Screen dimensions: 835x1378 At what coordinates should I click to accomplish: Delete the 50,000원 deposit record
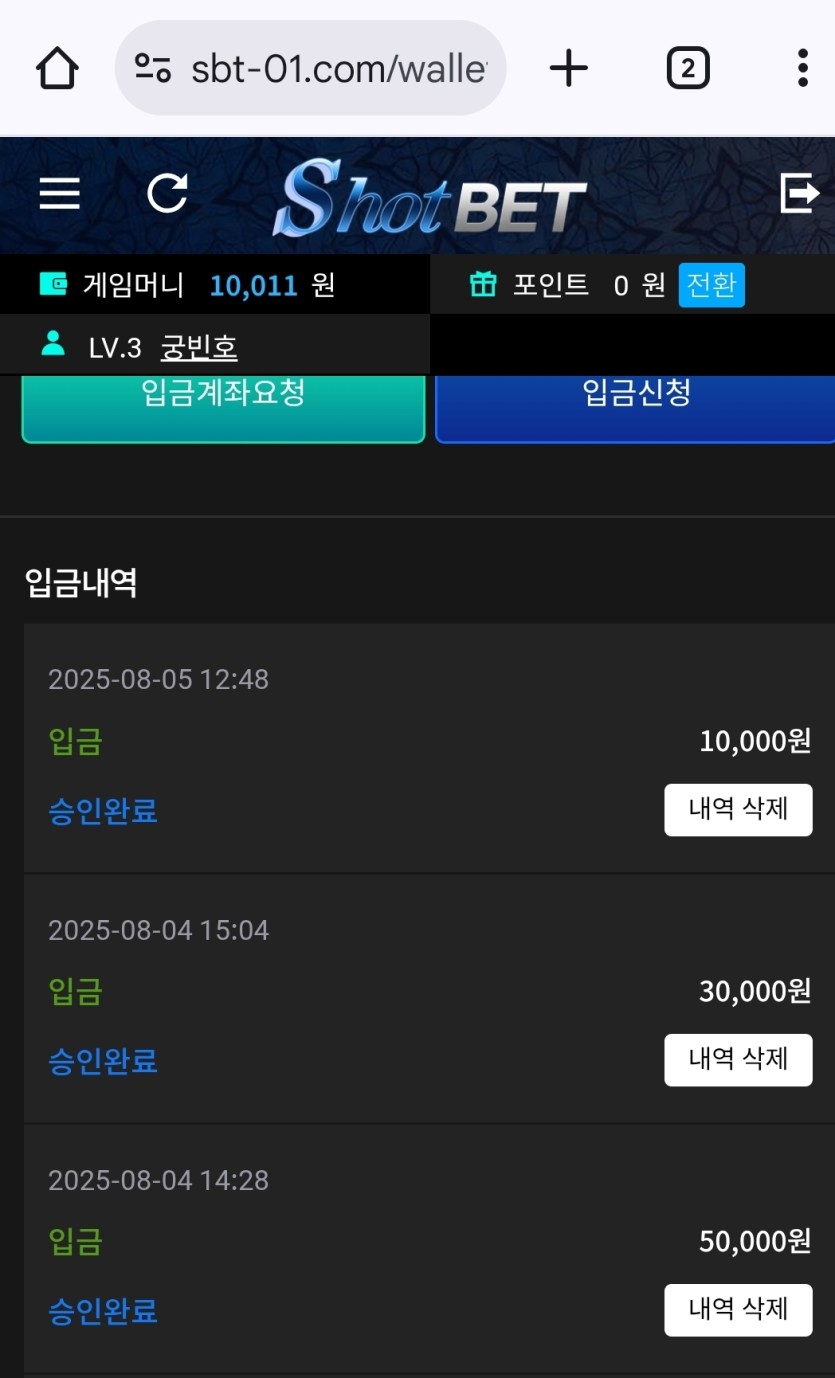click(x=738, y=1309)
